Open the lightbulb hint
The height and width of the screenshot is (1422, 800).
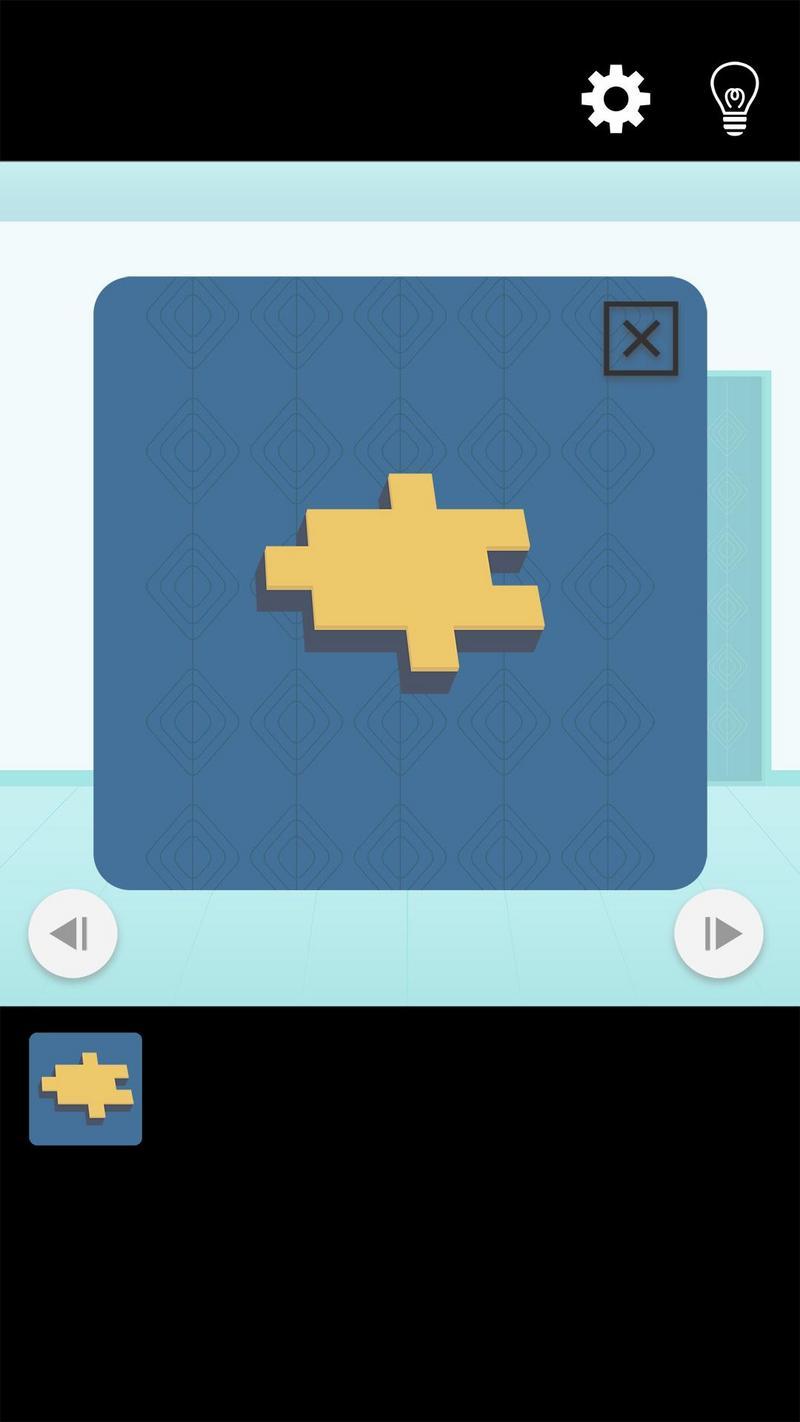pos(734,98)
